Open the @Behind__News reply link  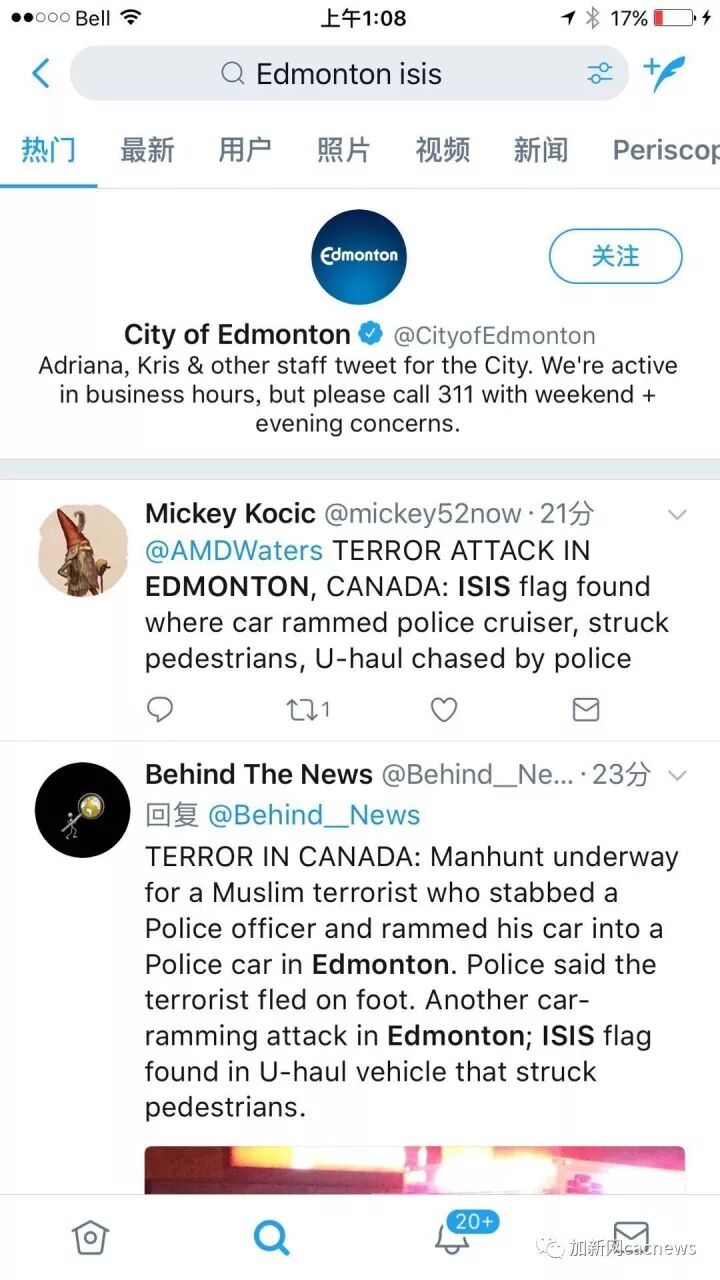pyautogui.click(x=314, y=815)
